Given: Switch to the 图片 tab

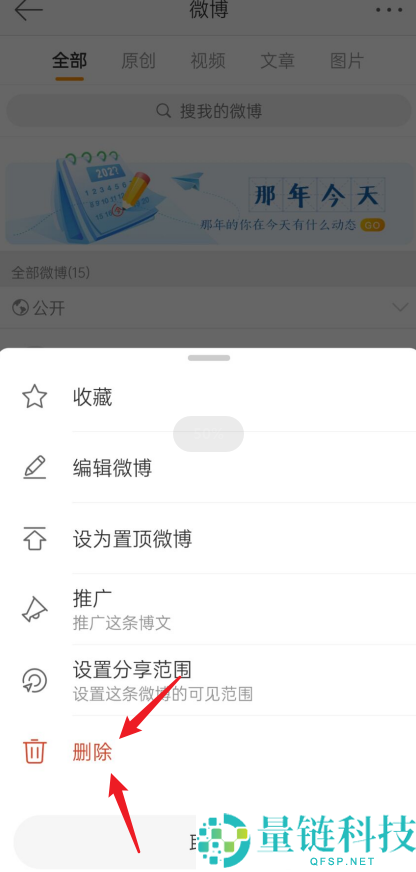Looking at the screenshot, I should pyautogui.click(x=346, y=61).
